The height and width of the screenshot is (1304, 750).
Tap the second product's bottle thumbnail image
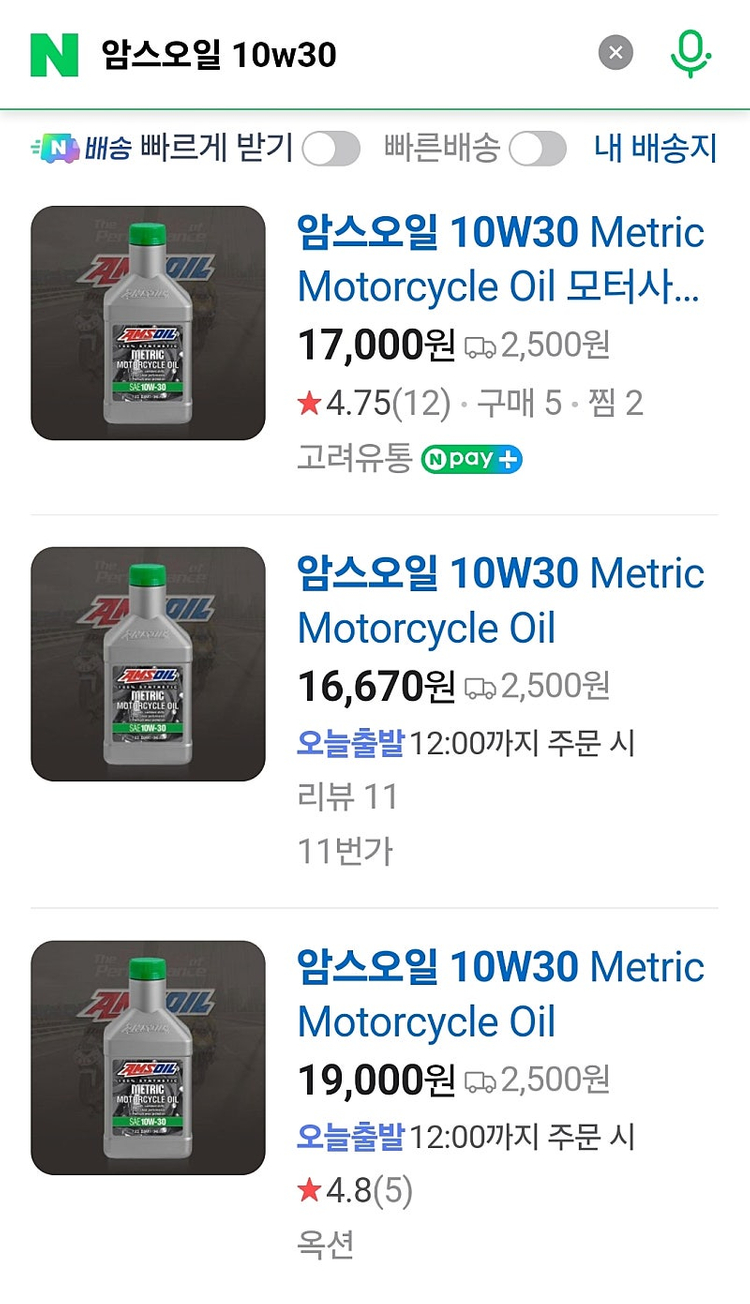146,663
